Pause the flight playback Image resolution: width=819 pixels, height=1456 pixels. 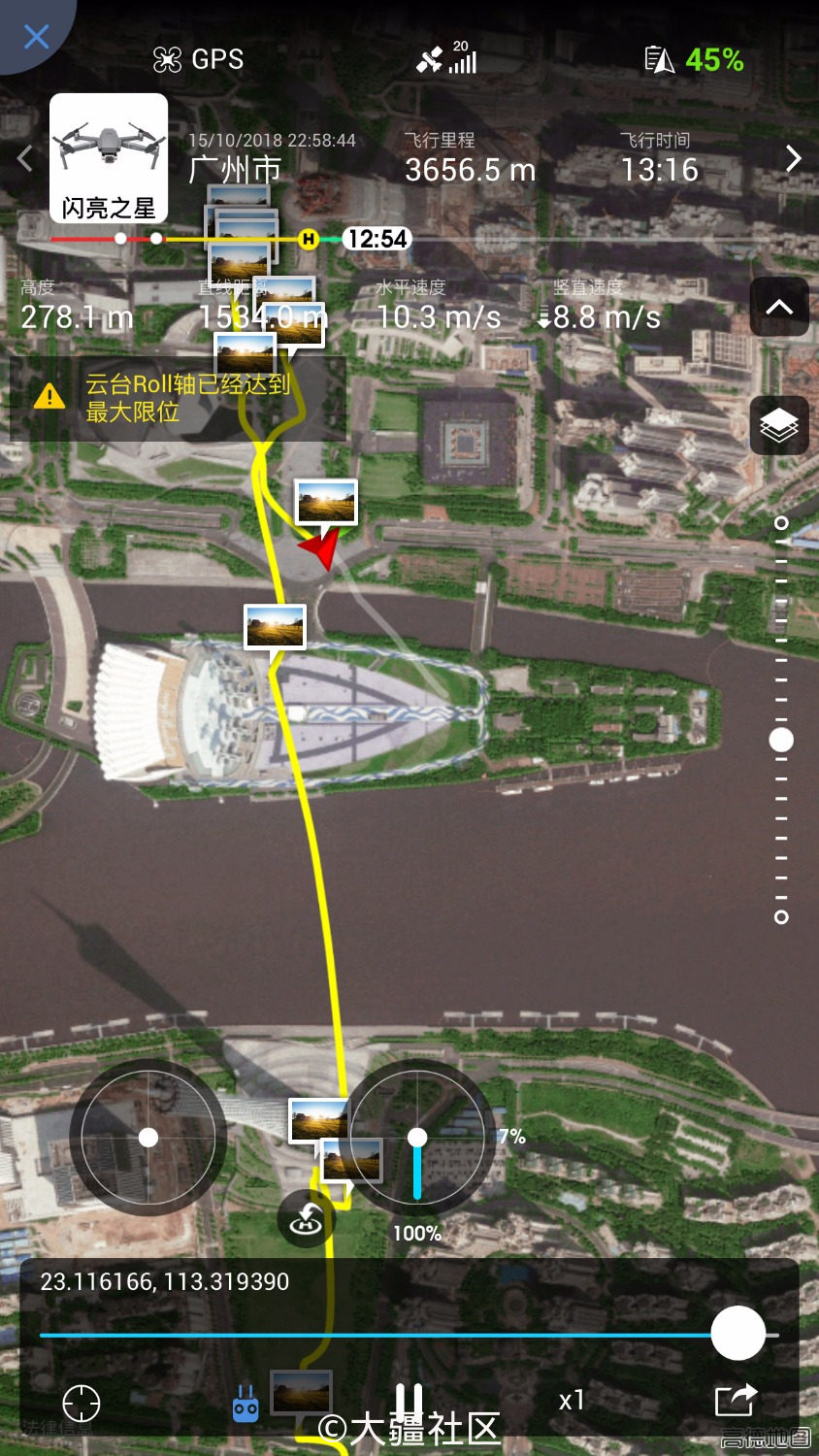pos(409,1401)
